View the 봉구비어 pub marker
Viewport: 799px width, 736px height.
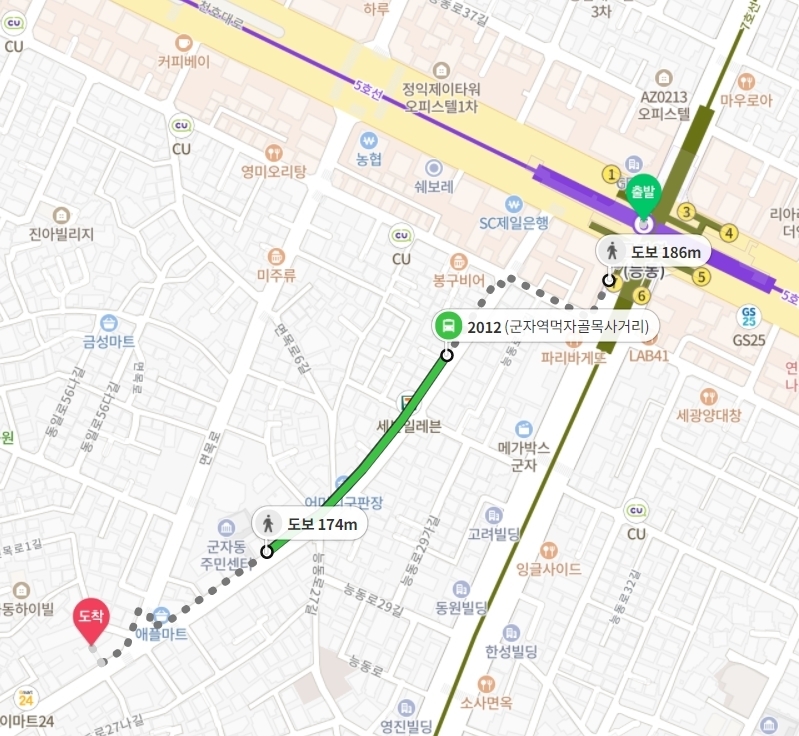[459, 261]
